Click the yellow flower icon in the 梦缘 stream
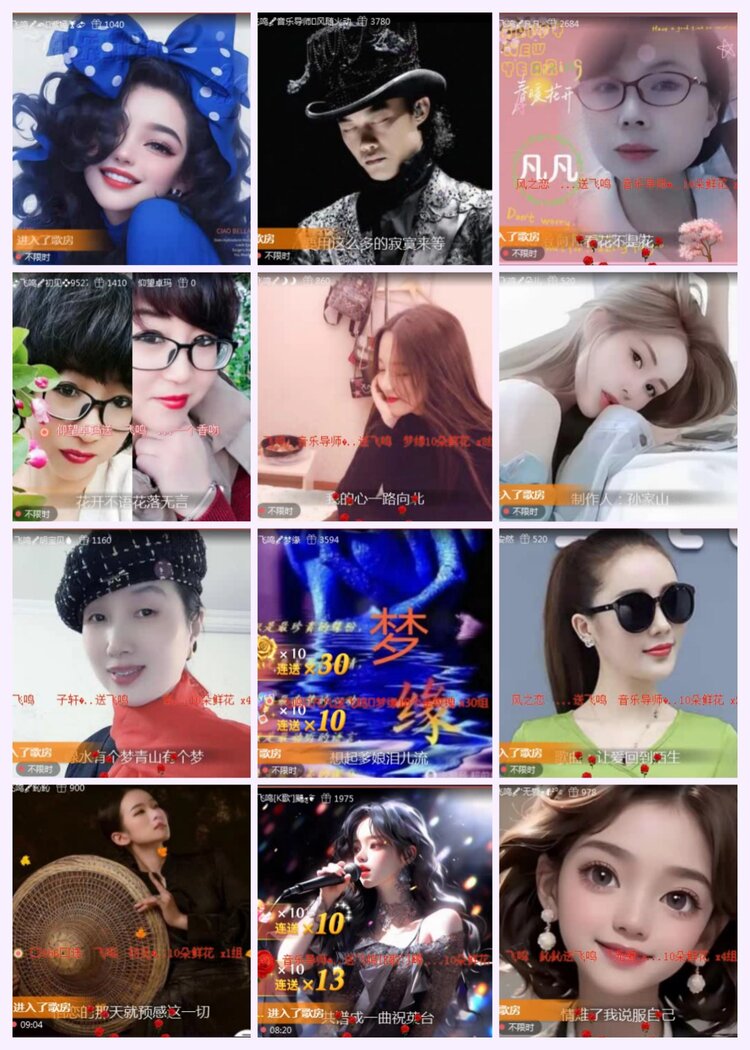750x1050 pixels. pyautogui.click(x=265, y=648)
